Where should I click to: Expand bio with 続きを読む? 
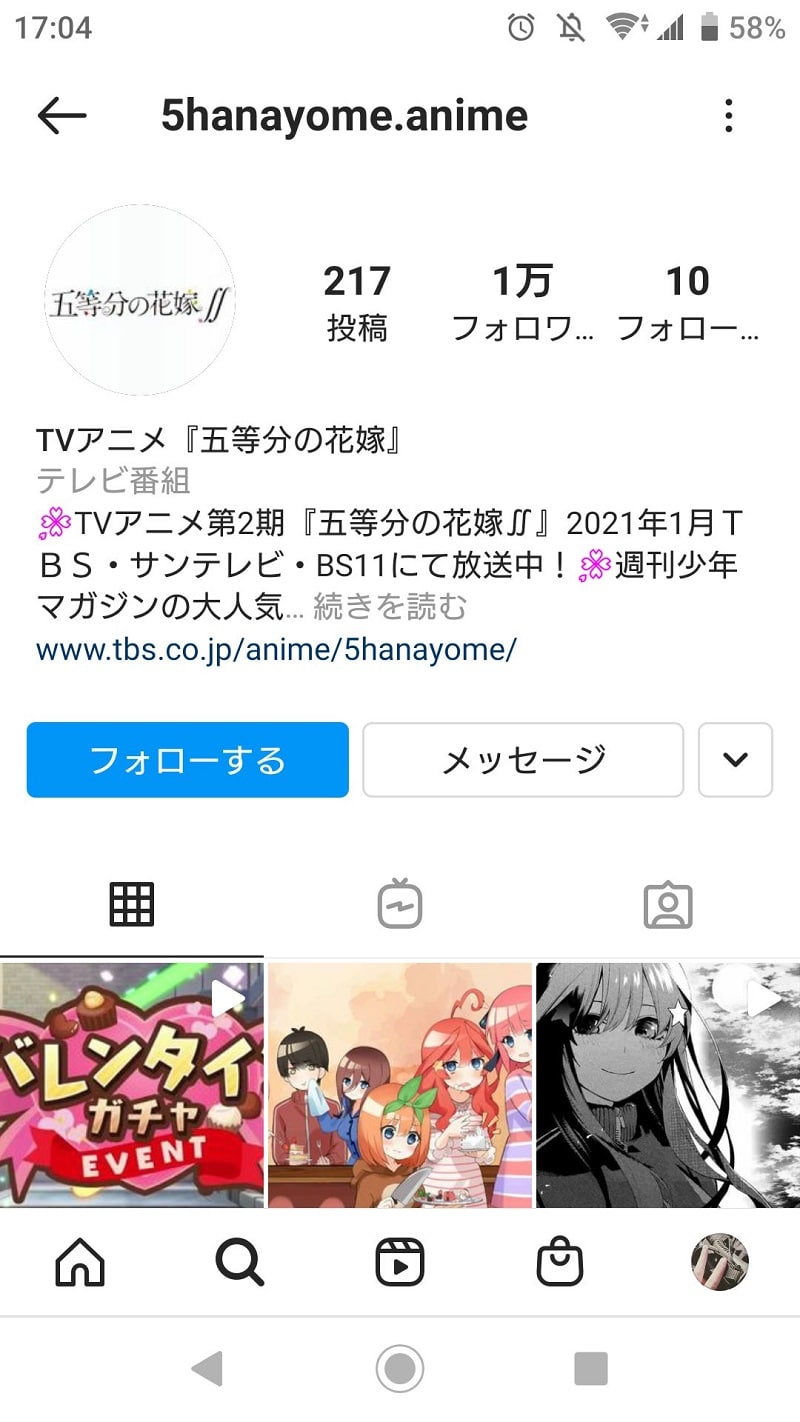coord(390,606)
